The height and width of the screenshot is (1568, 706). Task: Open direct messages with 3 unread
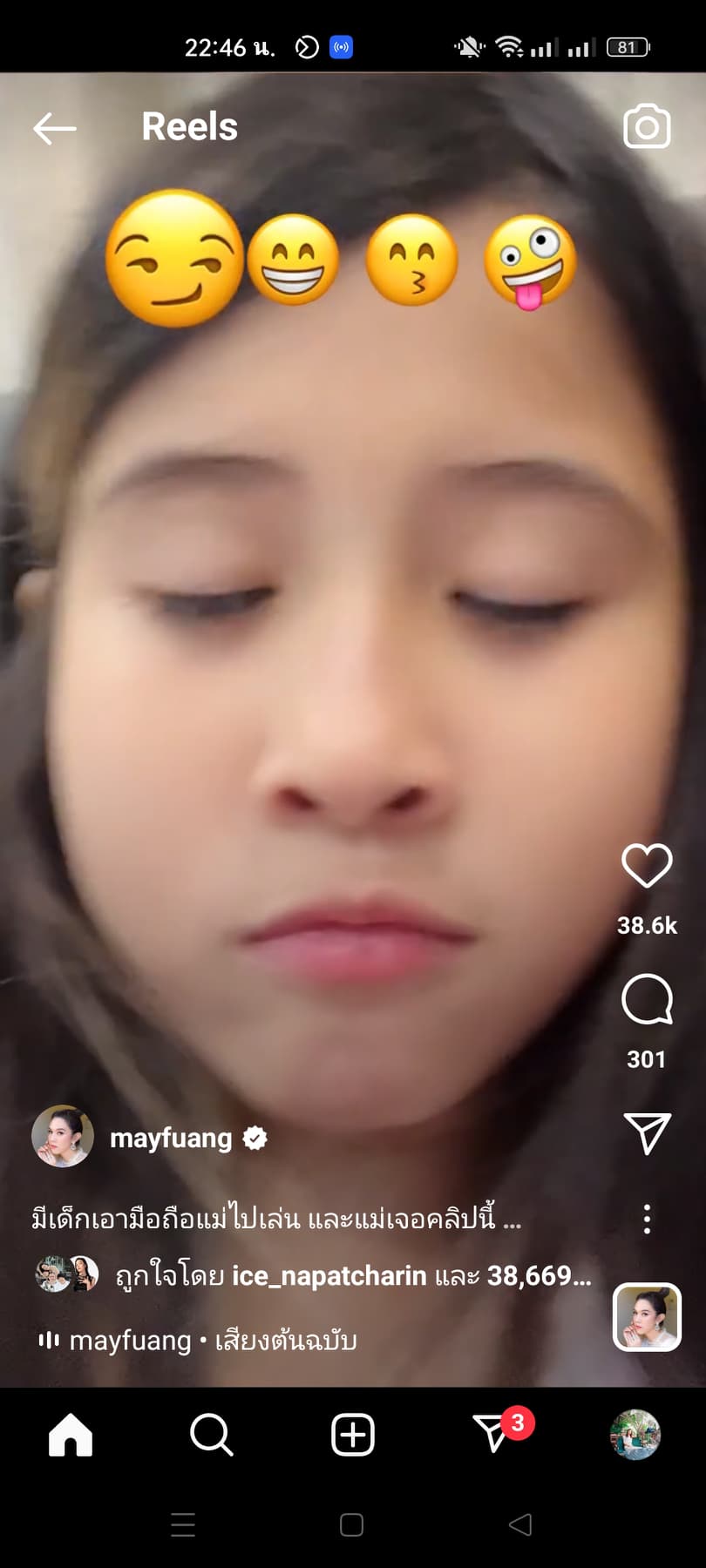(x=494, y=1433)
